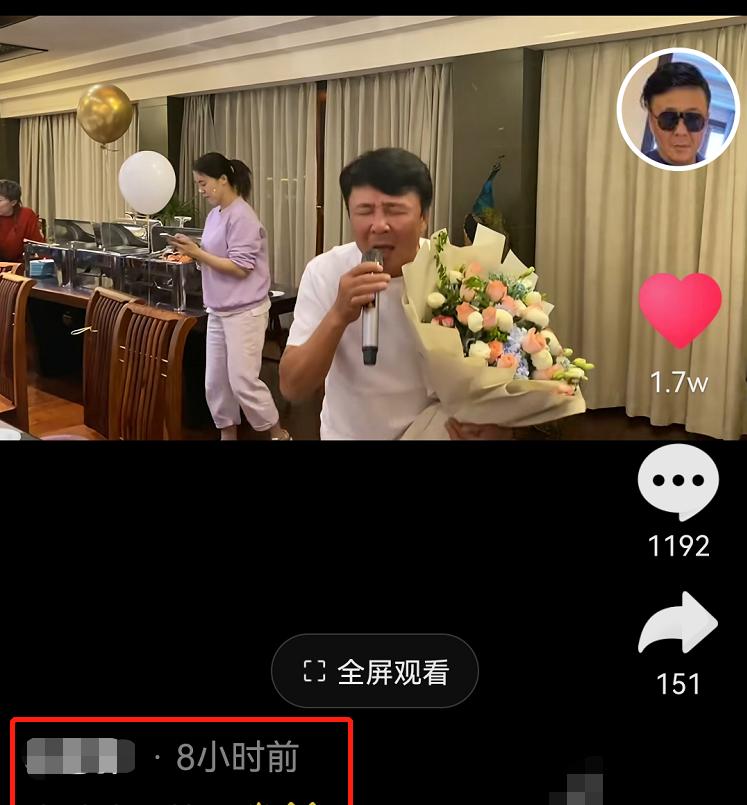Viewport: 747px width, 805px height.
Task: Open the comments bubble
Action: coord(678,482)
